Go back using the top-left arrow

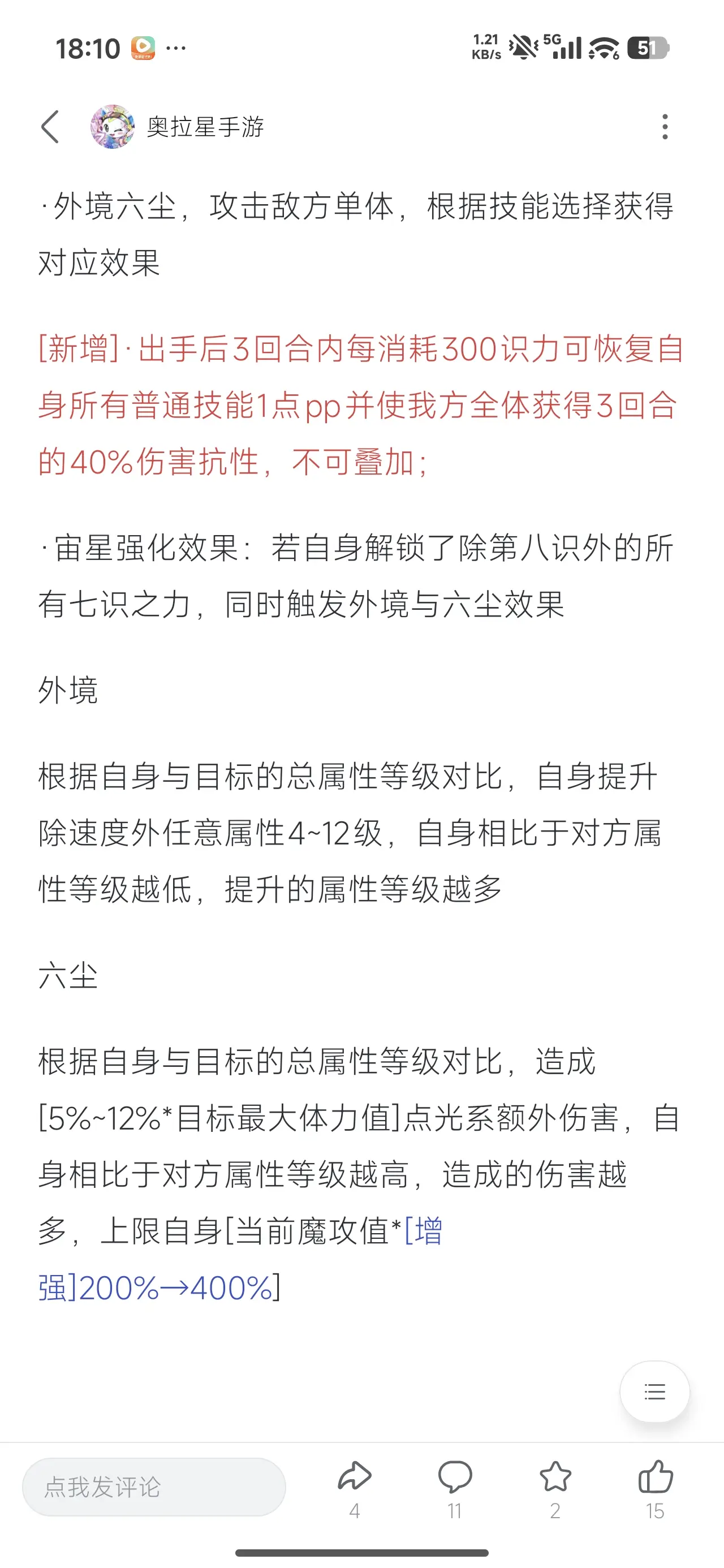point(50,127)
